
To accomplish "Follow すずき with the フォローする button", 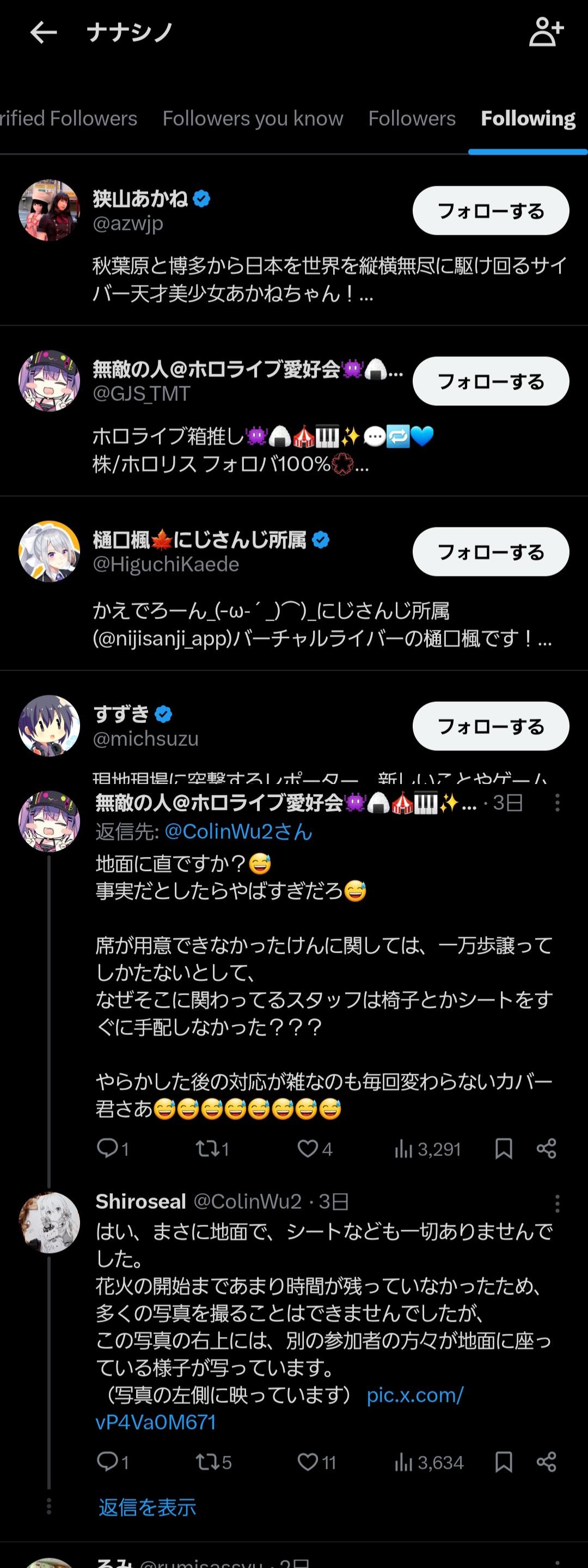I will tap(491, 726).
